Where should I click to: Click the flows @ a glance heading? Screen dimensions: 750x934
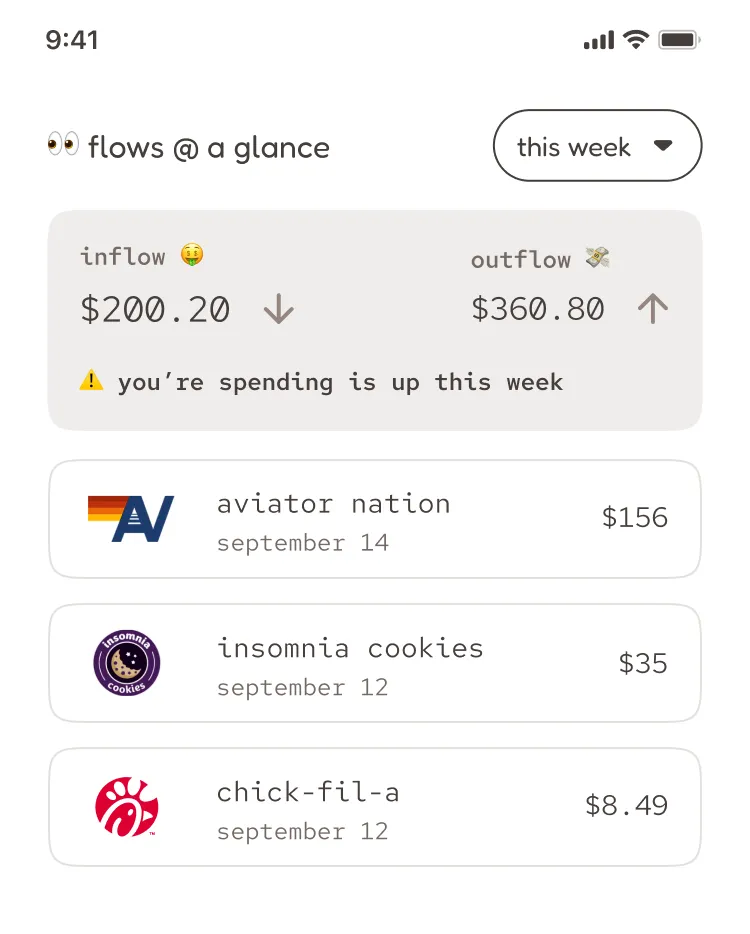pos(208,148)
